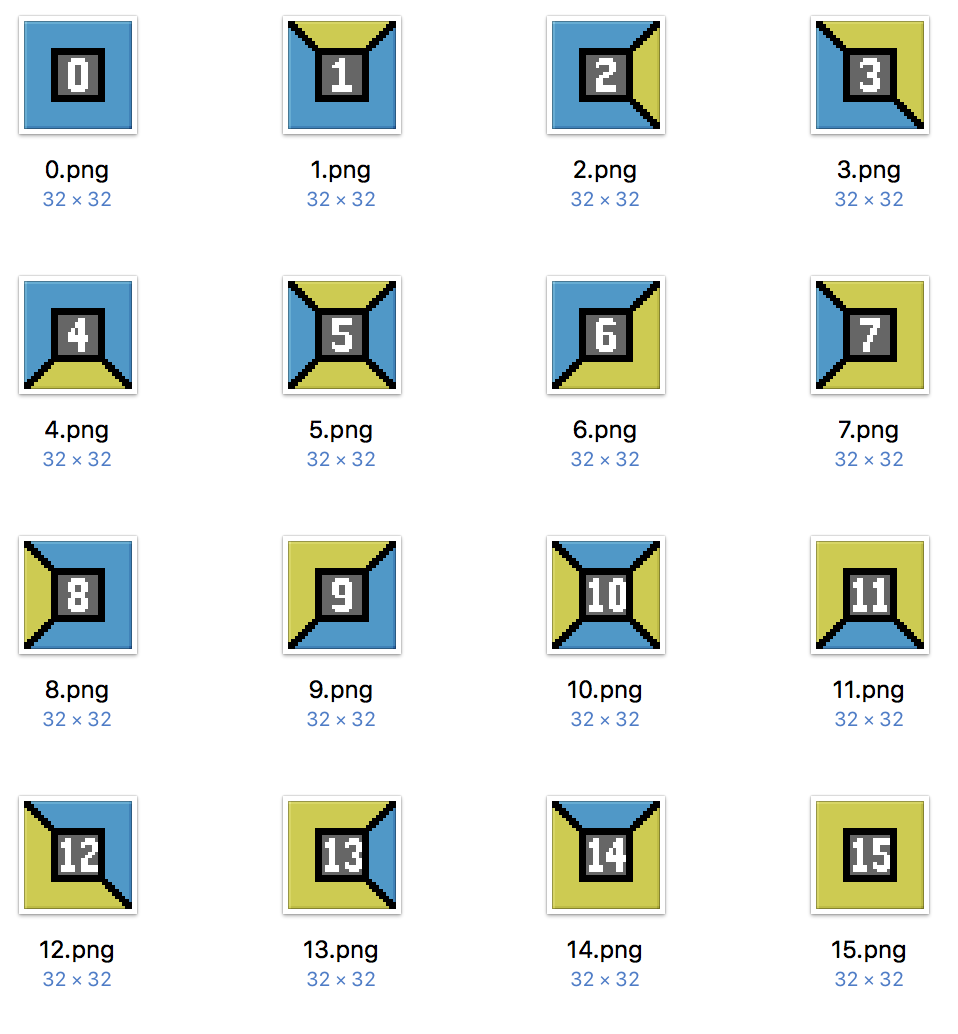Open the 1.png image
958x1034 pixels.
point(342,75)
